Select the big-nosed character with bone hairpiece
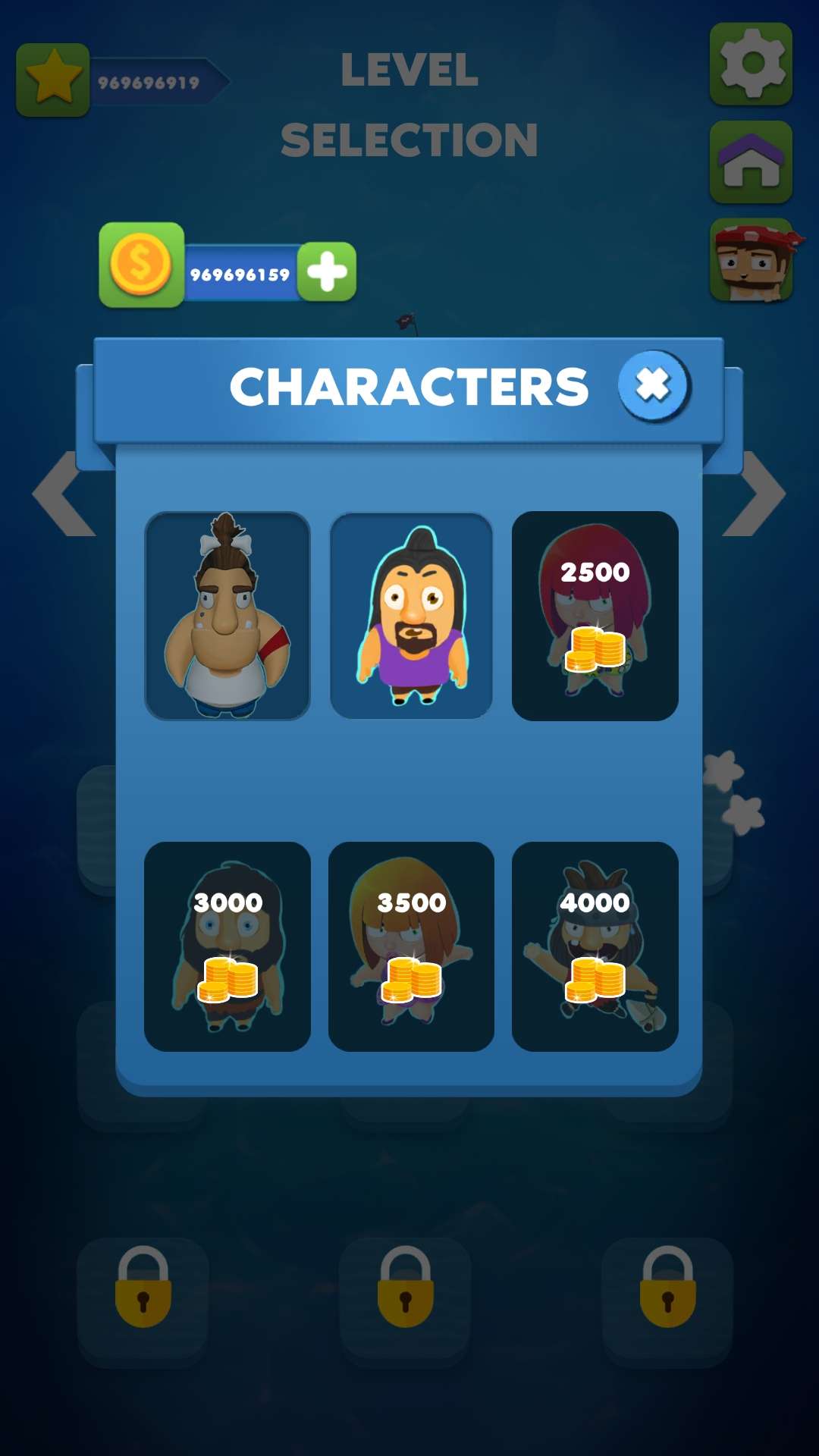Screen dimensions: 819x1456 (227, 616)
